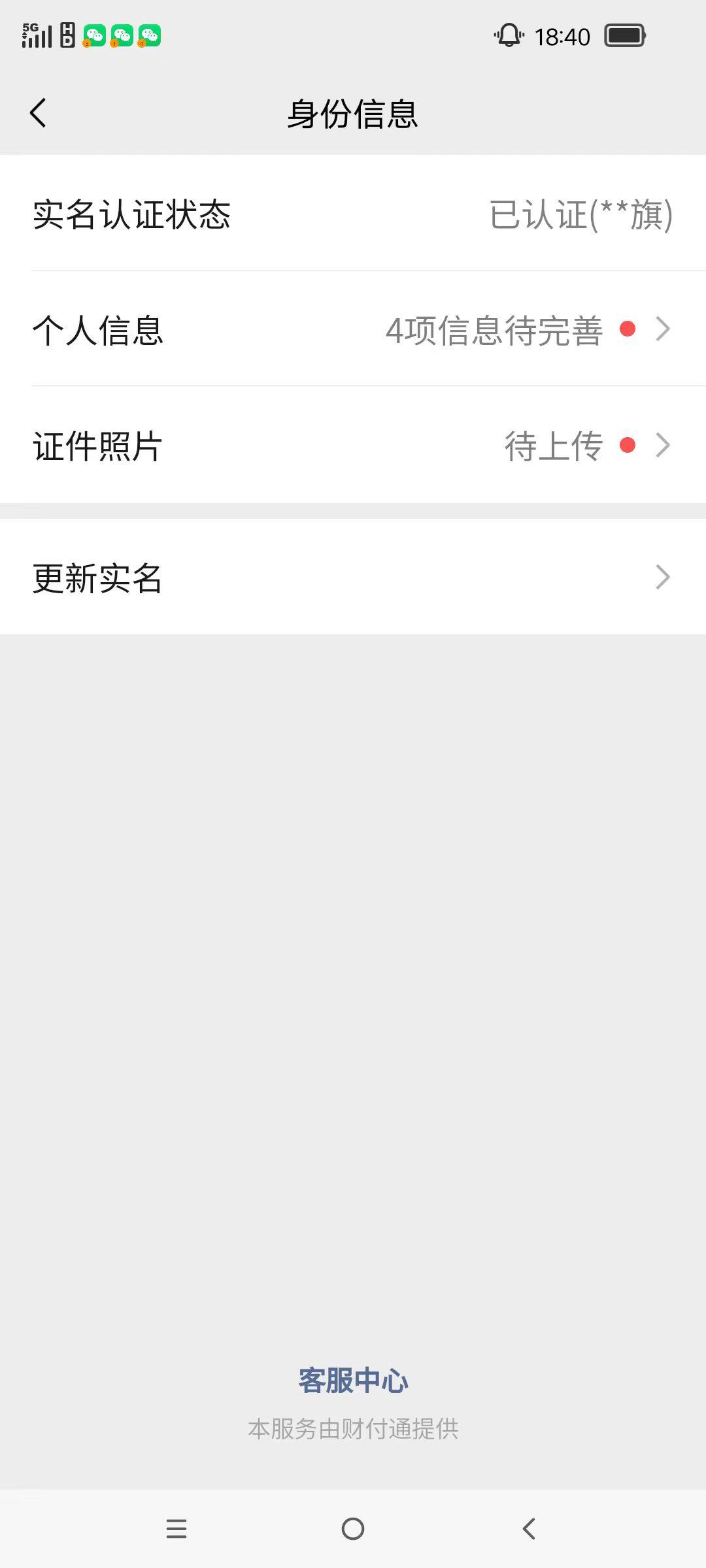Tap the red dot next to 证件照片
706x1568 pixels.
click(629, 446)
